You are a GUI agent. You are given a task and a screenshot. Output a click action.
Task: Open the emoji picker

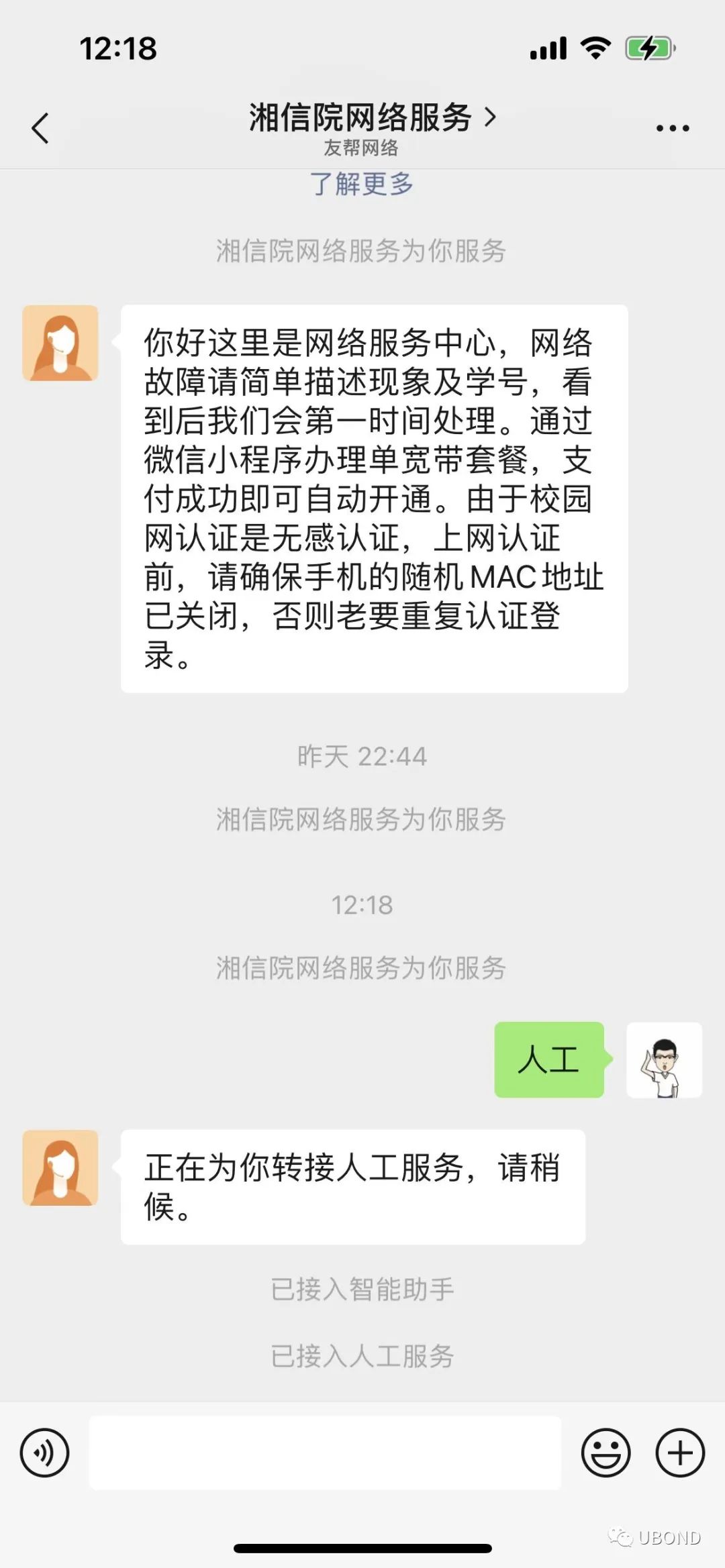click(x=606, y=1453)
